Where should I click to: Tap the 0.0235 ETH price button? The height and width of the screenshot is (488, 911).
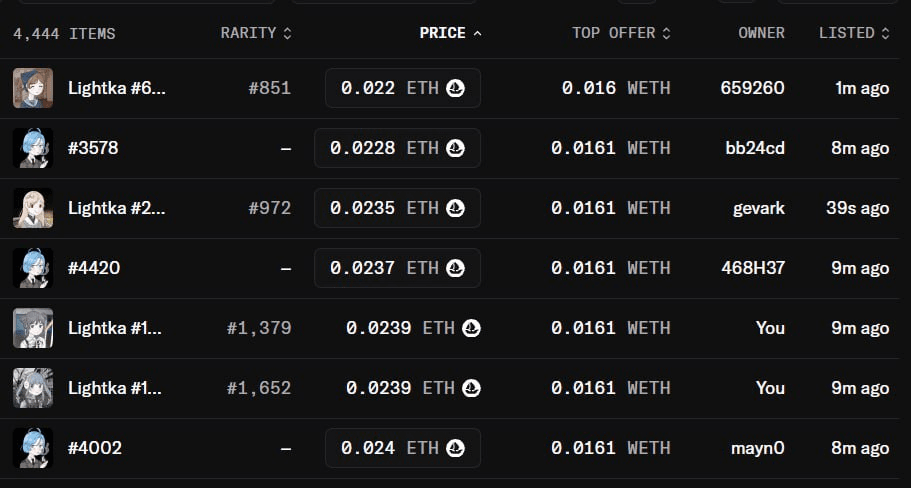point(397,208)
